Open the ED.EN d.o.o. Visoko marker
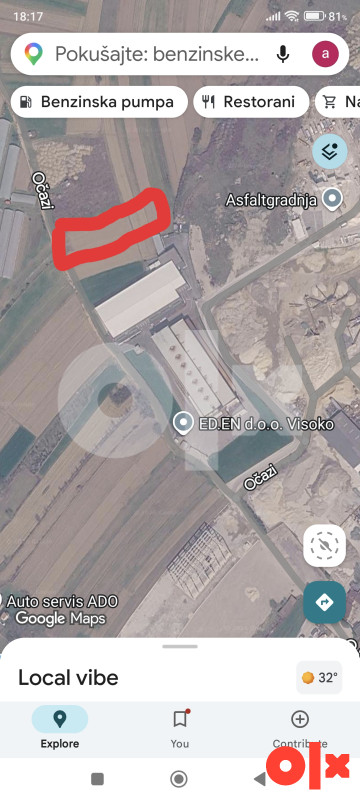Image resolution: width=360 pixels, height=800 pixels. click(x=183, y=423)
